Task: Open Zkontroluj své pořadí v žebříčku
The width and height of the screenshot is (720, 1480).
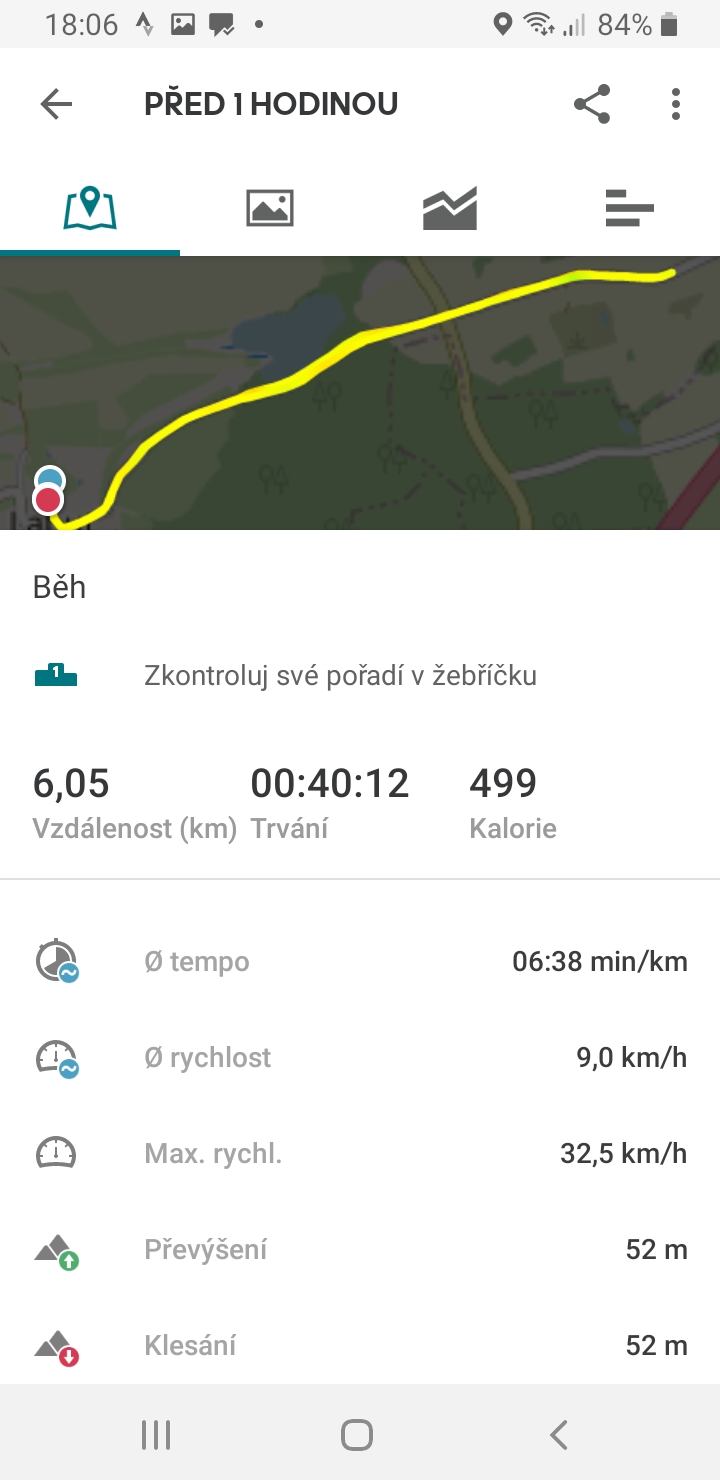Action: click(x=360, y=676)
